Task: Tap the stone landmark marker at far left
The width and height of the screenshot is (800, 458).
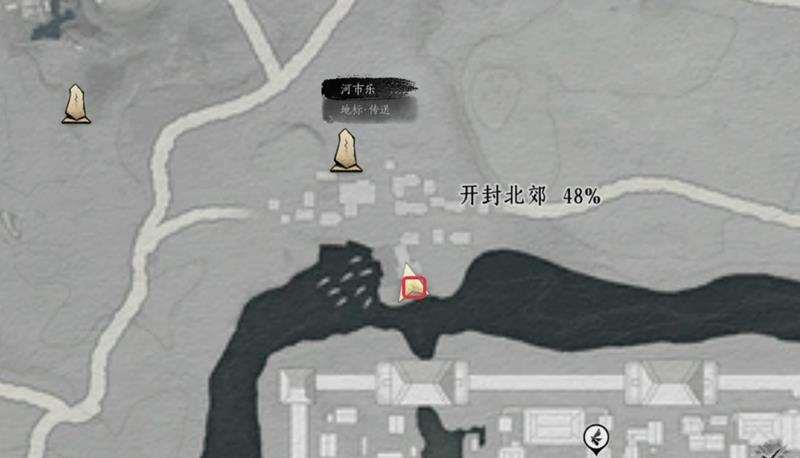Action: (x=76, y=104)
